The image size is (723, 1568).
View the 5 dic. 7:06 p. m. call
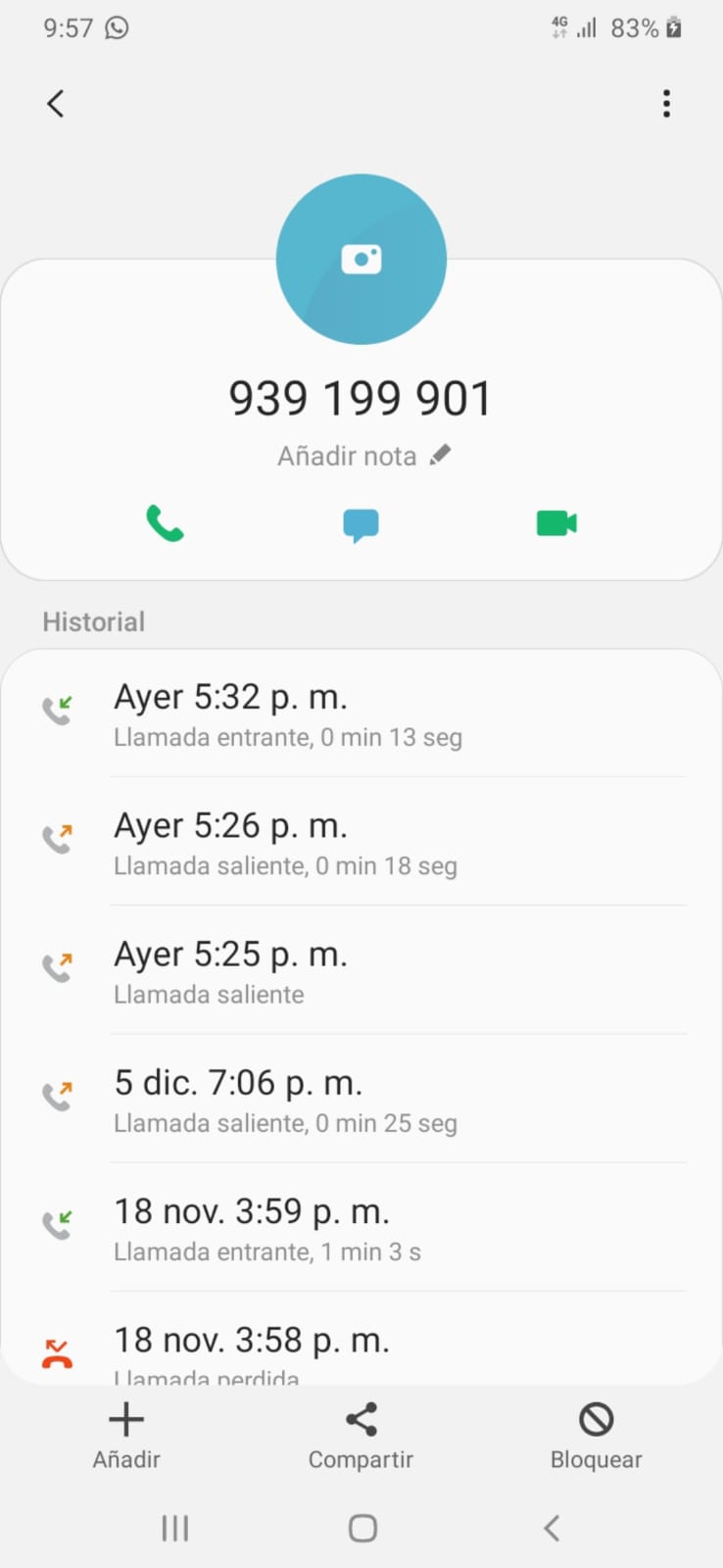point(361,1100)
